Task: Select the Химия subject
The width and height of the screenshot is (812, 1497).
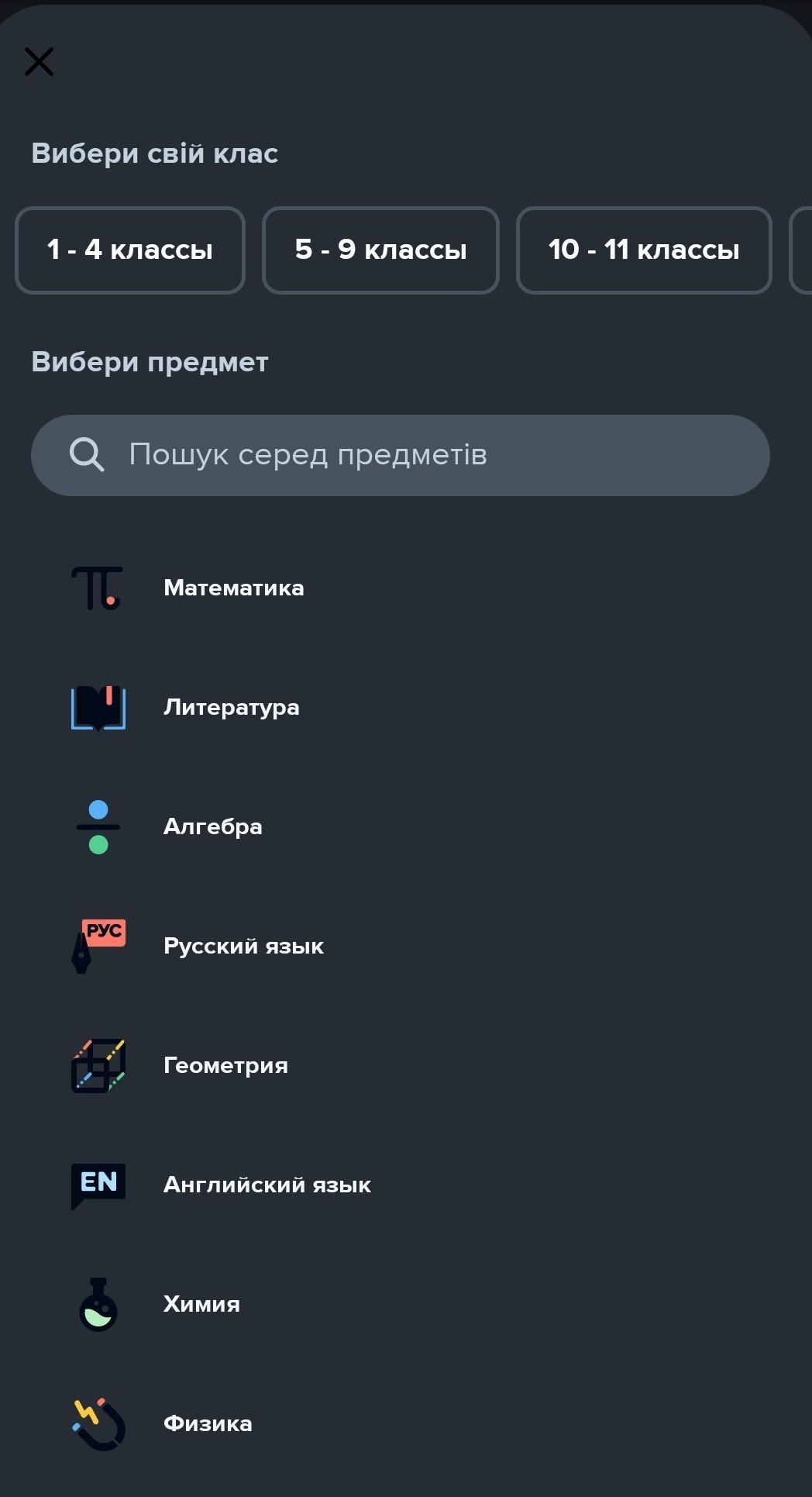Action: click(x=201, y=1304)
